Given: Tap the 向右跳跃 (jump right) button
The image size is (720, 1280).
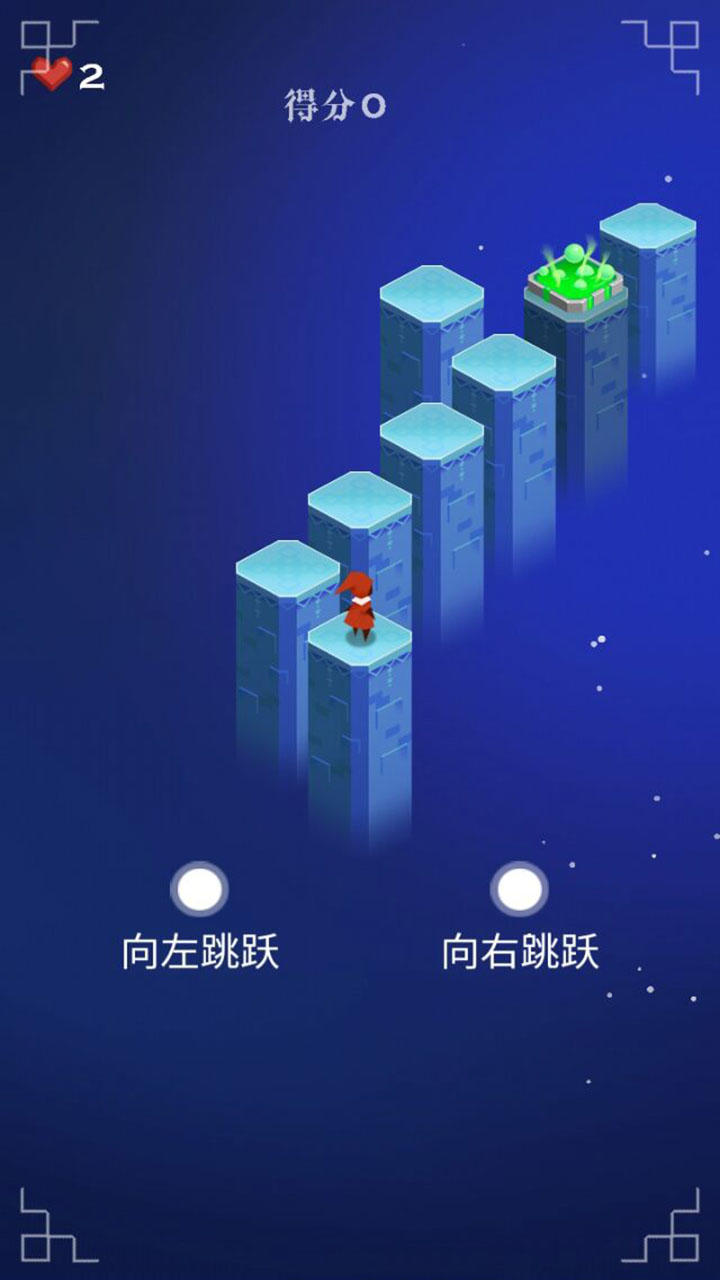Looking at the screenshot, I should [x=519, y=890].
